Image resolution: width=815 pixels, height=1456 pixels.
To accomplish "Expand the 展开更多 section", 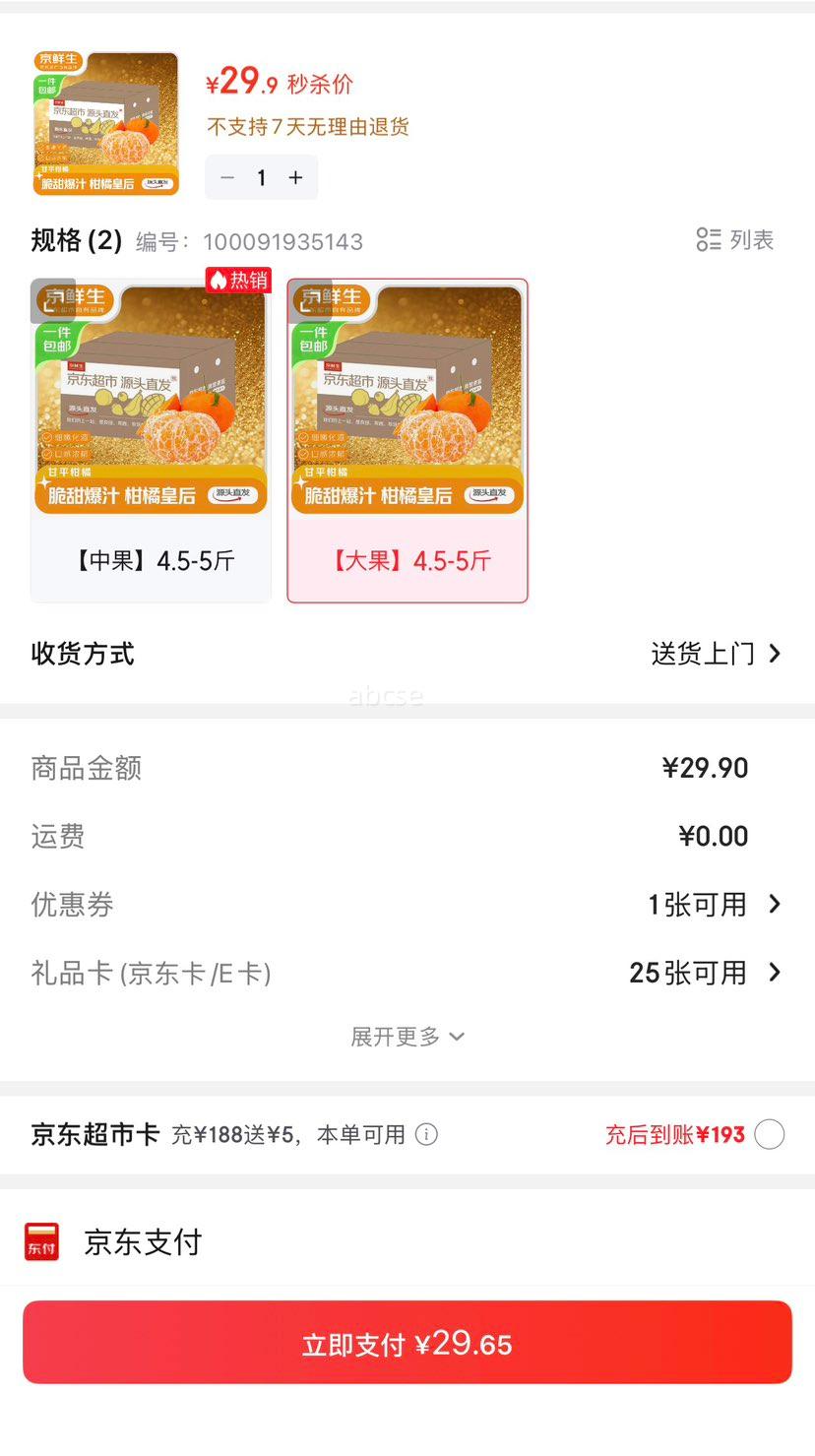I will coord(407,1036).
